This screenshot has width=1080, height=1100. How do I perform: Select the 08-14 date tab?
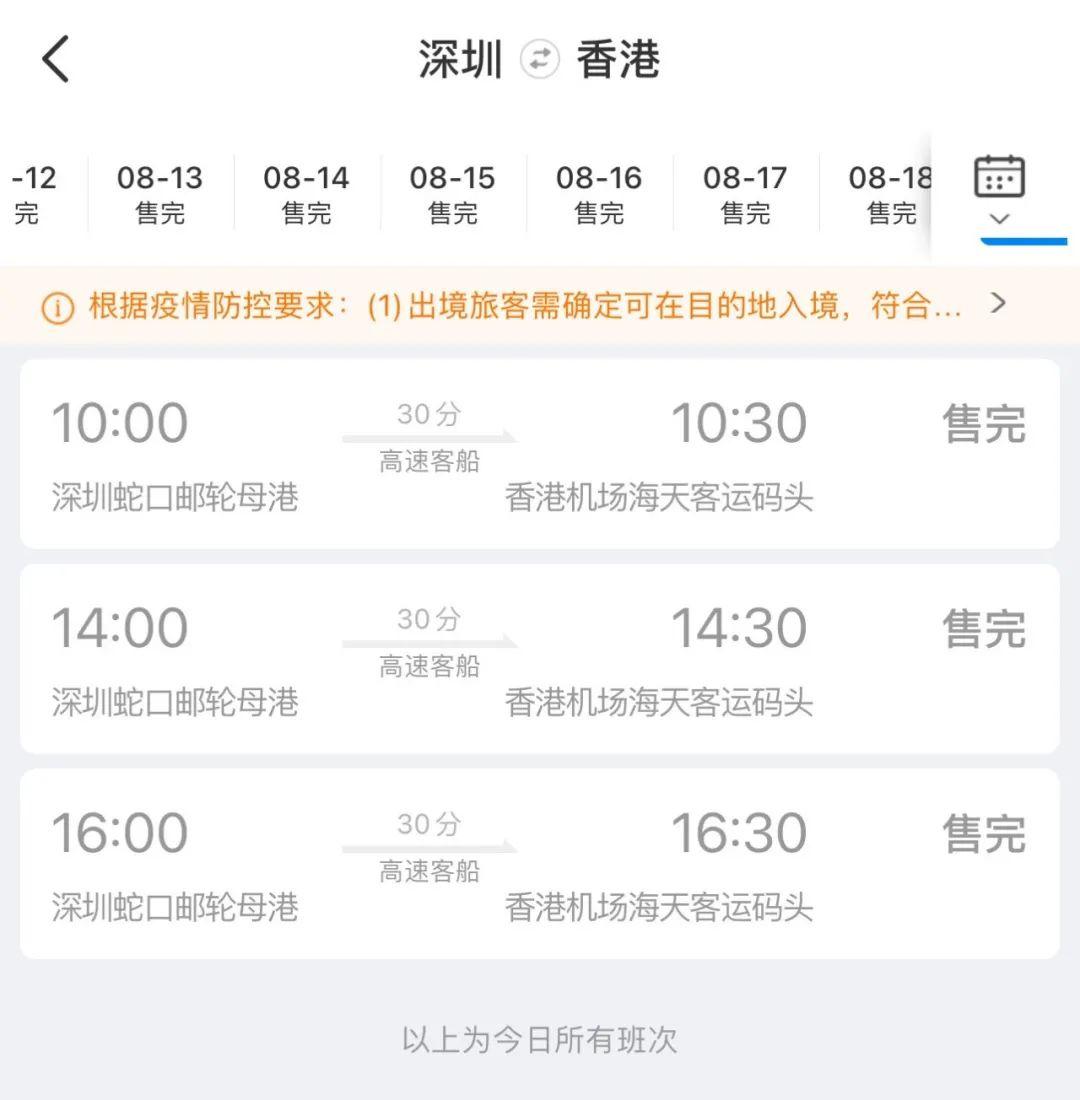306,194
